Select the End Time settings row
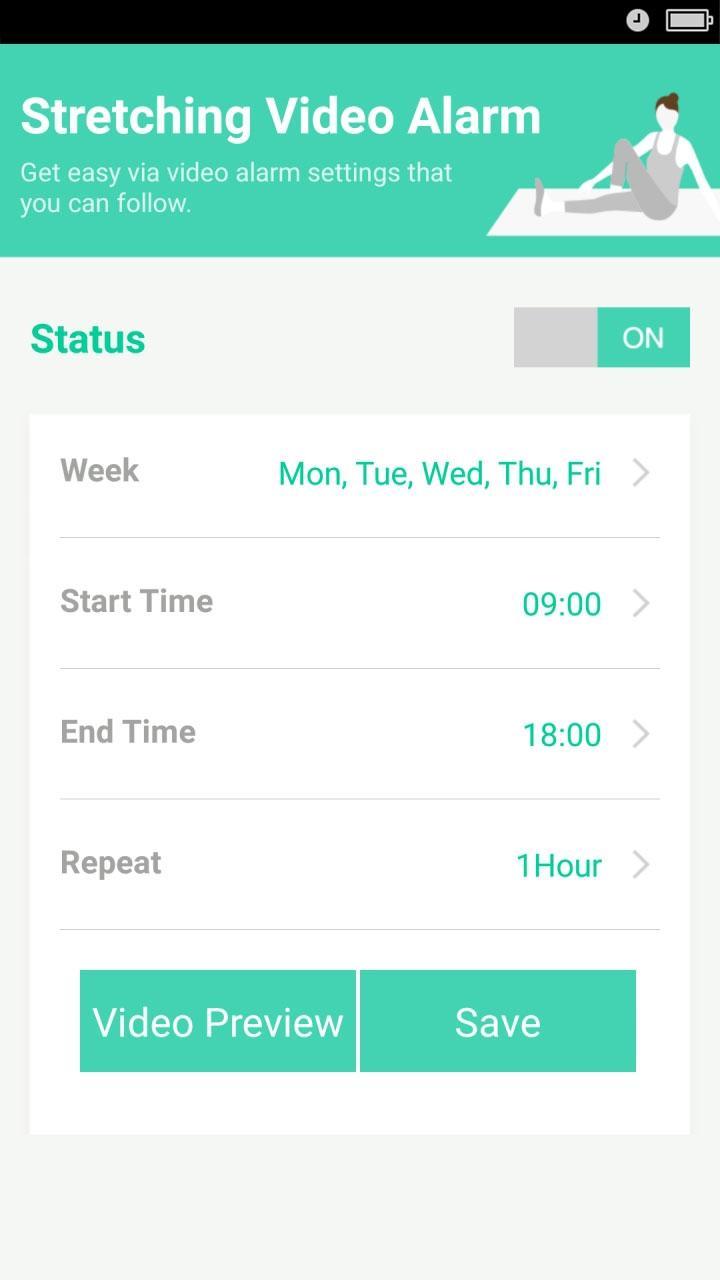The image size is (720, 1280). click(x=360, y=735)
